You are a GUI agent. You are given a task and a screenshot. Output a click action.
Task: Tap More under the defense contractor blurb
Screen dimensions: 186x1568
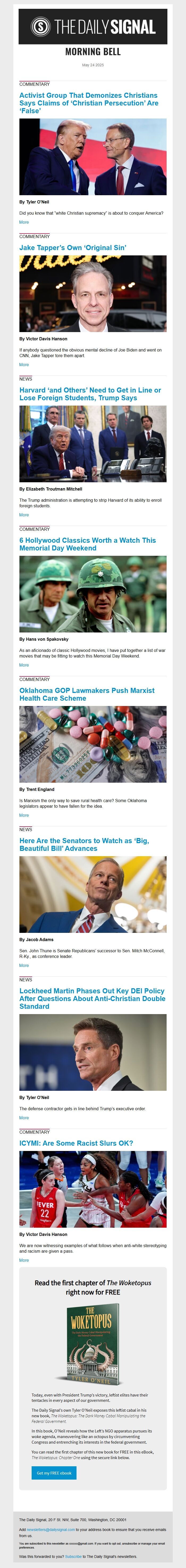tap(24, 1118)
